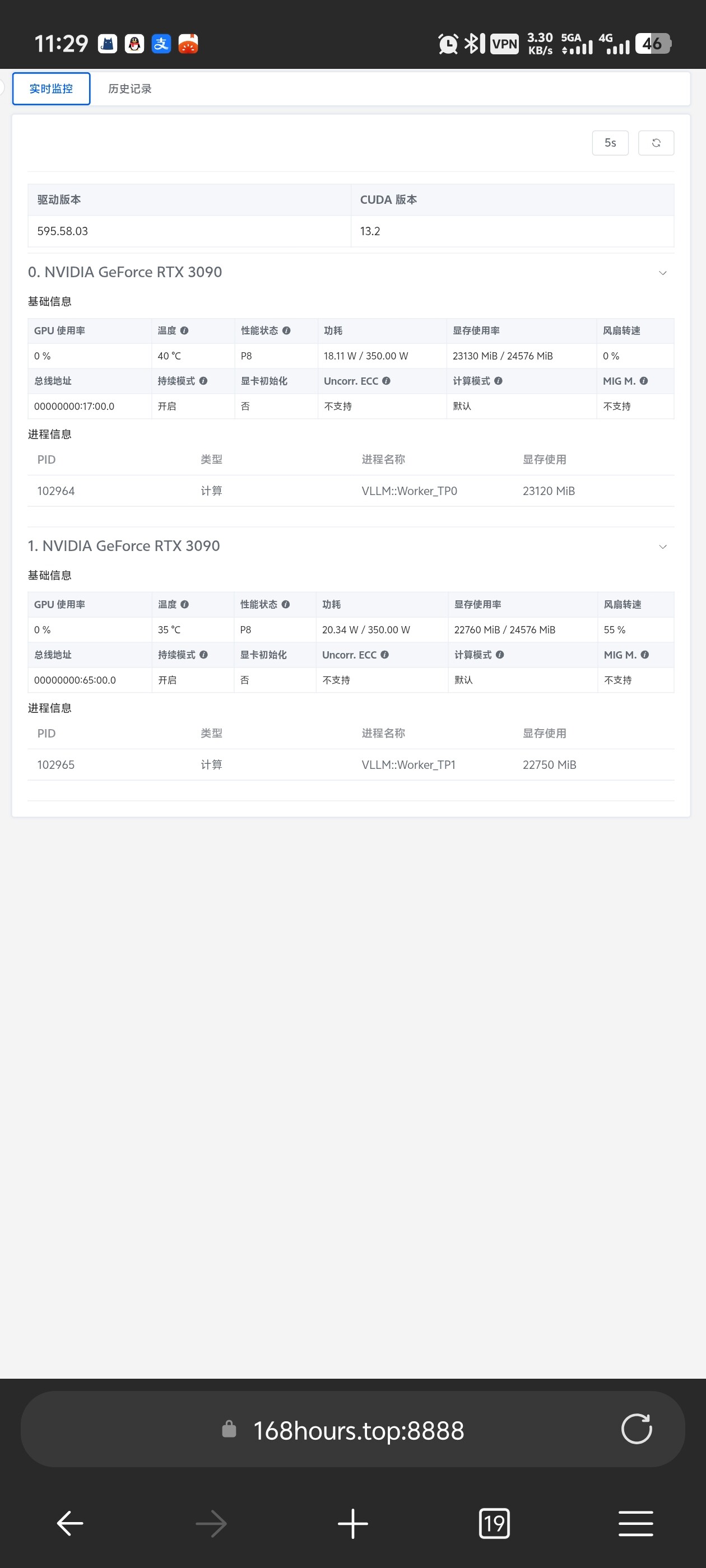Tap the manual refresh icon button
Viewport: 706px width, 1568px height.
click(656, 143)
